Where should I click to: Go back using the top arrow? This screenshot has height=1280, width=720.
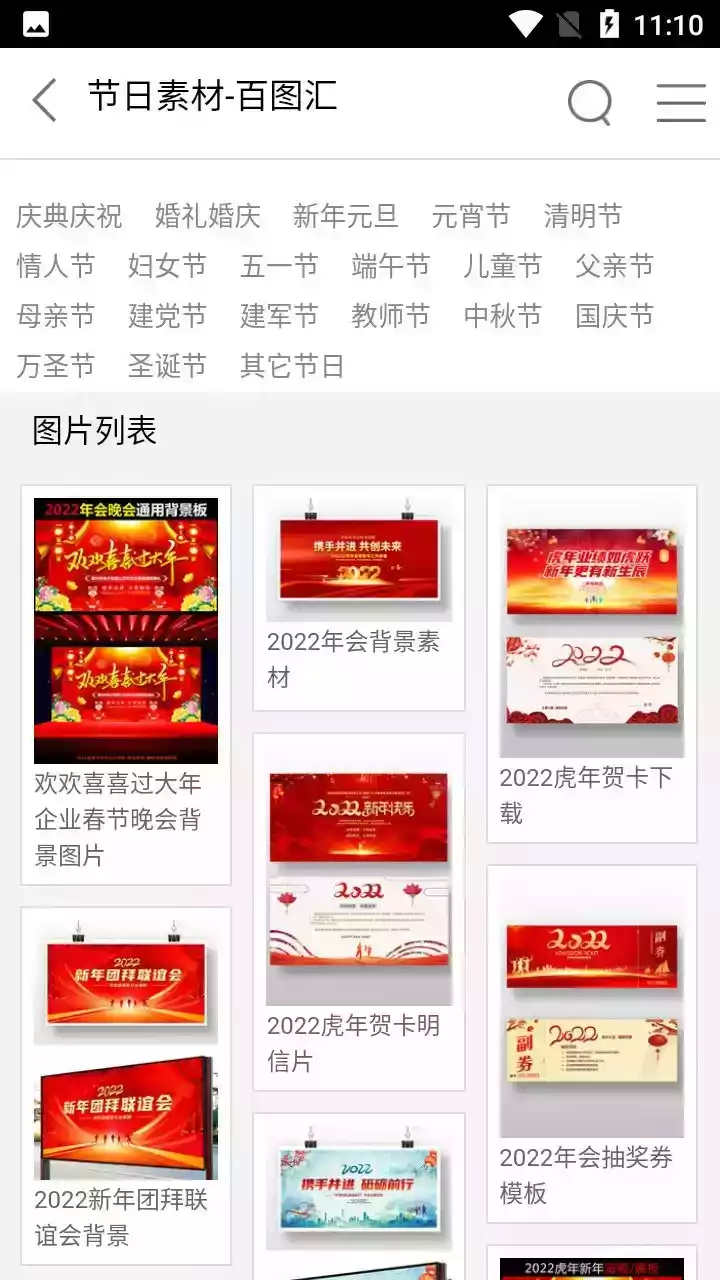tap(45, 101)
